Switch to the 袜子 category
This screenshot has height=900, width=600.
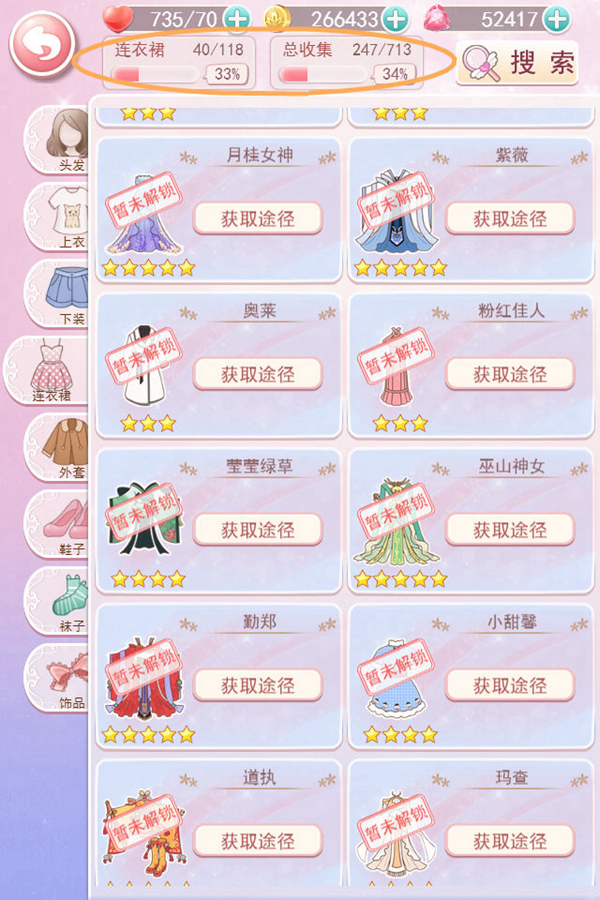[57, 604]
